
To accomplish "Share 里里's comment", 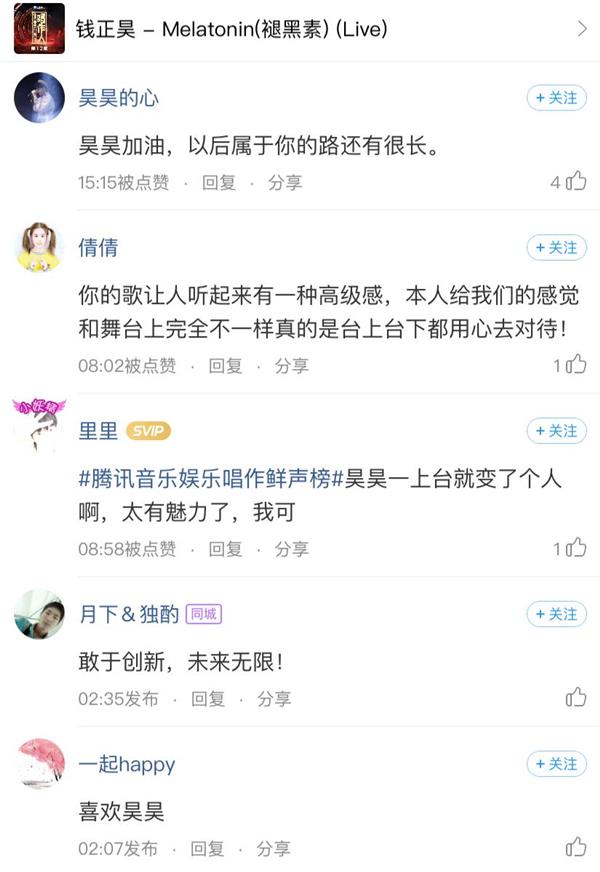I will coord(291,548).
